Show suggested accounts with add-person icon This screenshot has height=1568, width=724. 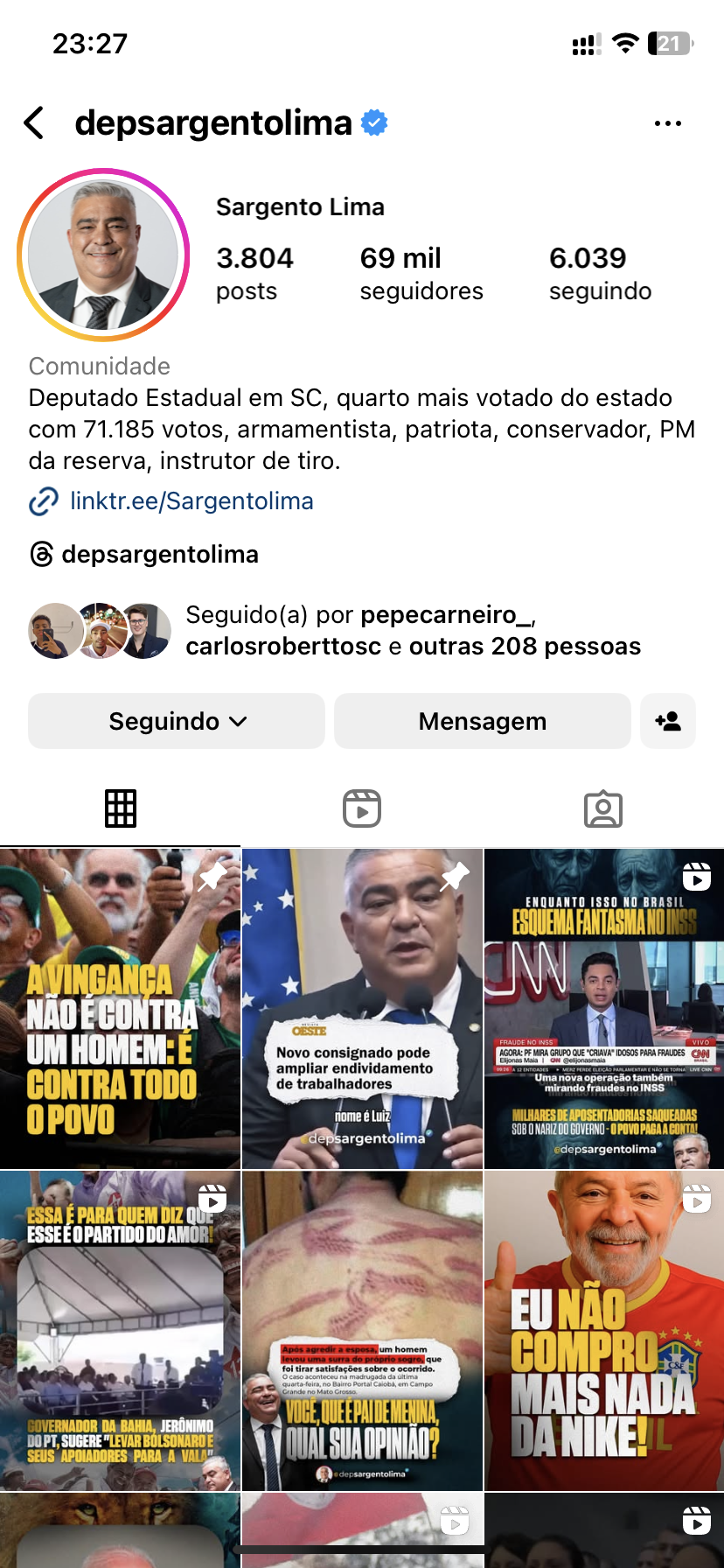click(667, 721)
